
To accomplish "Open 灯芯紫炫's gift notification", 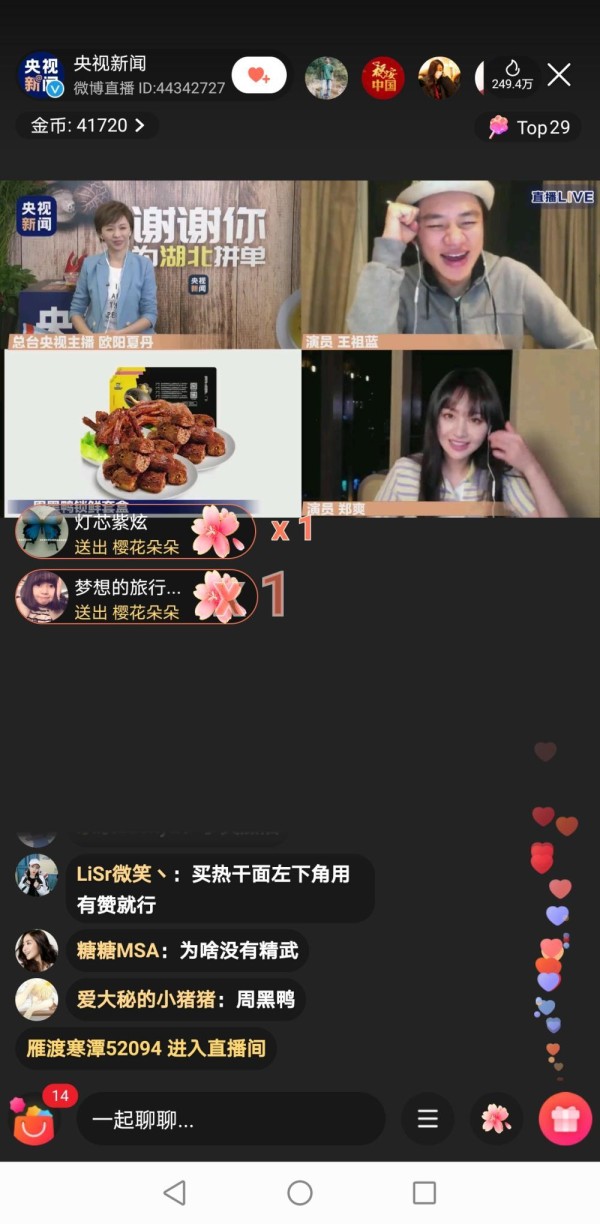I will click(135, 533).
